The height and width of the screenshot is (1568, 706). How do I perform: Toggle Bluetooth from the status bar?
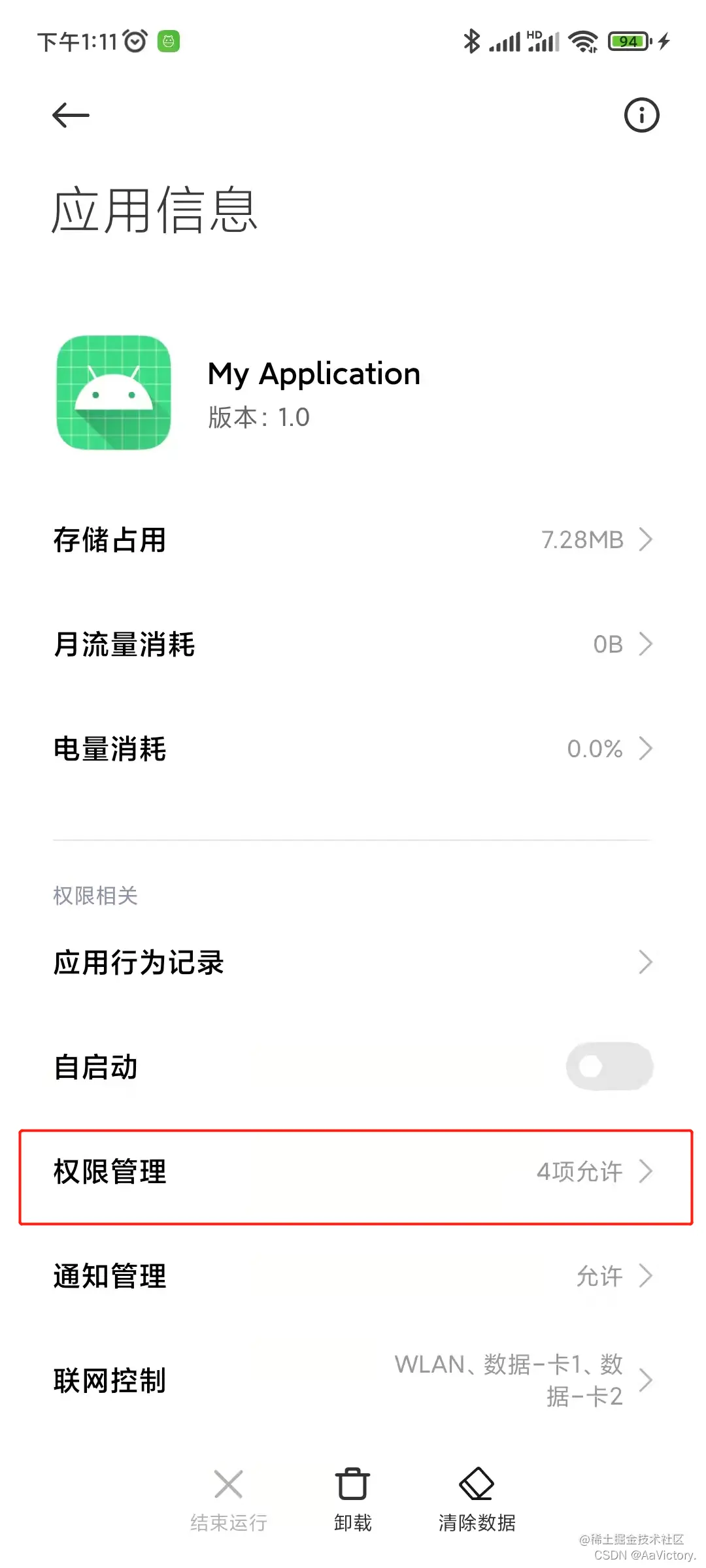tap(473, 41)
